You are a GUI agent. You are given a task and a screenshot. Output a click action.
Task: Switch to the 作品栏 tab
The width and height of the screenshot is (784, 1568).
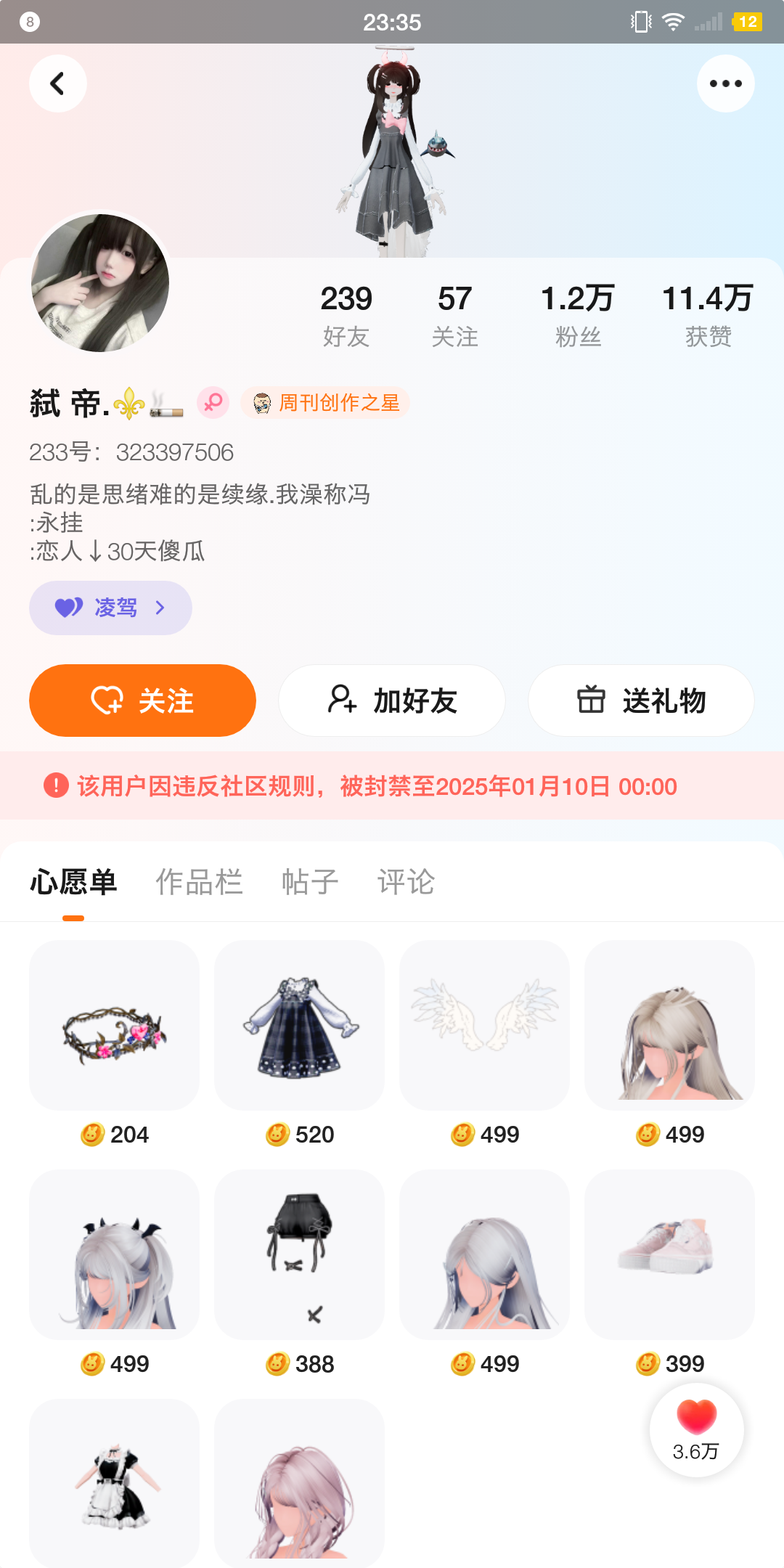point(199,882)
